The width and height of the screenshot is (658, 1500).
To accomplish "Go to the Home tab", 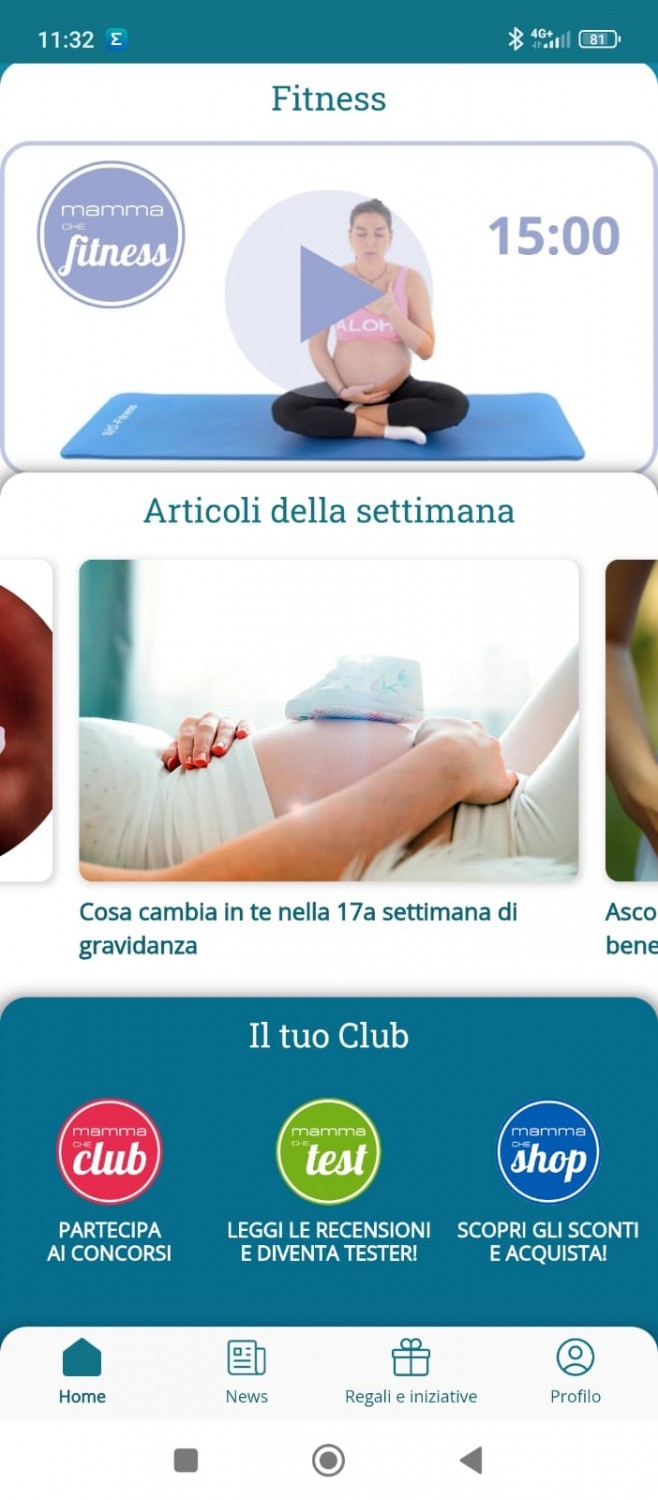I will (82, 1372).
